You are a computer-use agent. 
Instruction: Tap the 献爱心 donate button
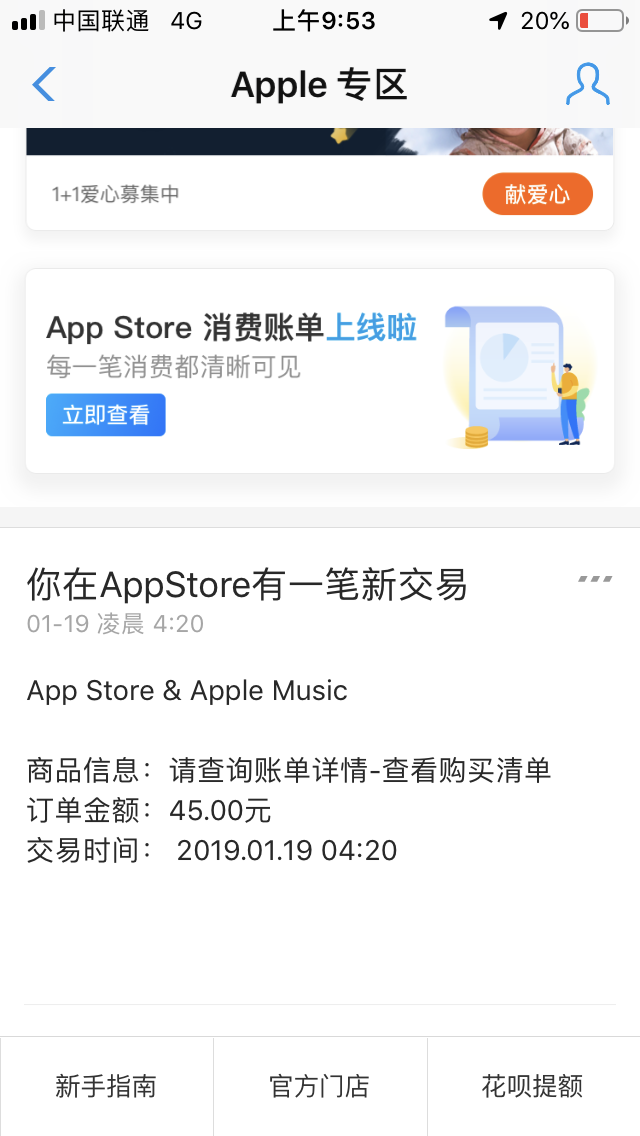coord(537,194)
